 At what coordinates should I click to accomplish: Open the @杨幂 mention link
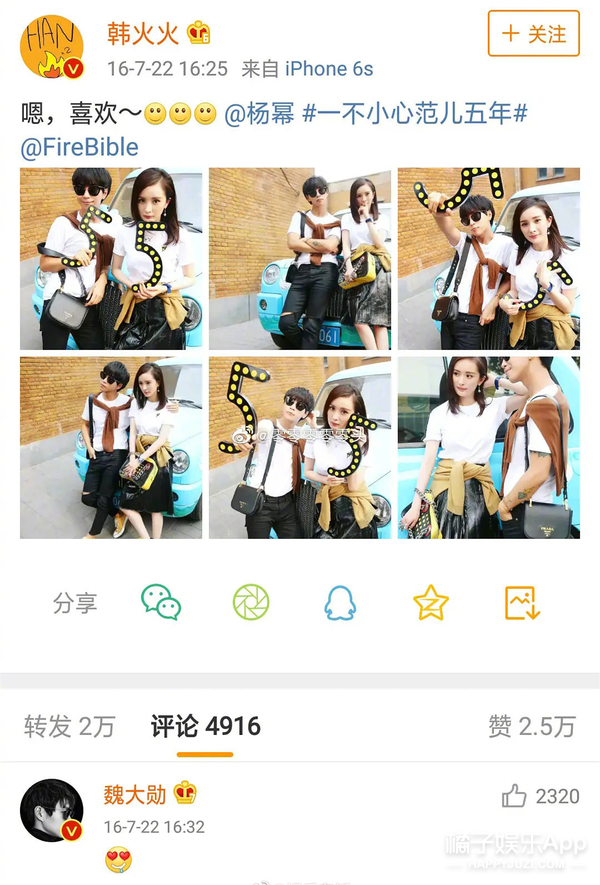pyautogui.click(x=259, y=114)
